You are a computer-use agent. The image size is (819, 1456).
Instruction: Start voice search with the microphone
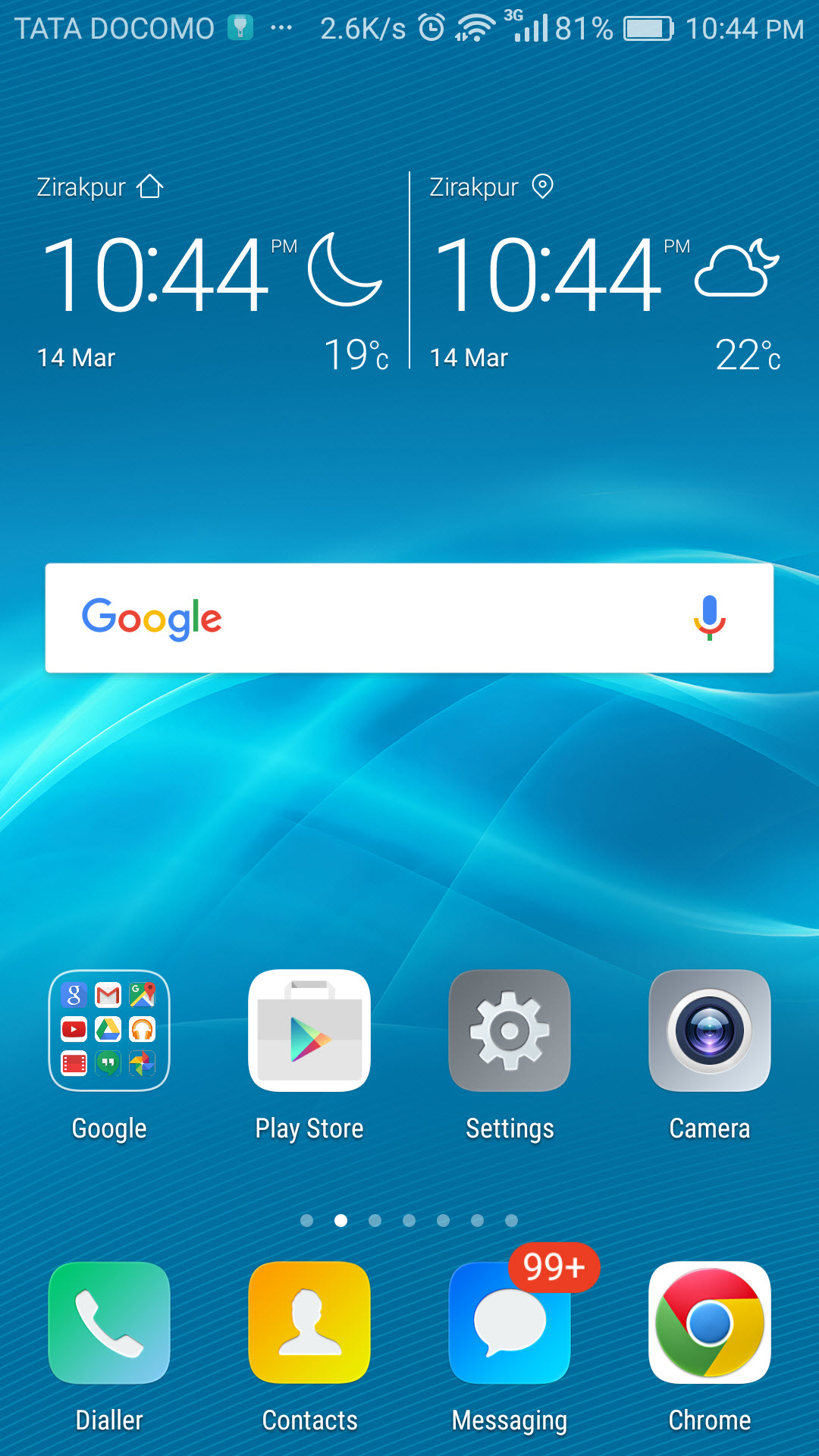pyautogui.click(x=710, y=618)
